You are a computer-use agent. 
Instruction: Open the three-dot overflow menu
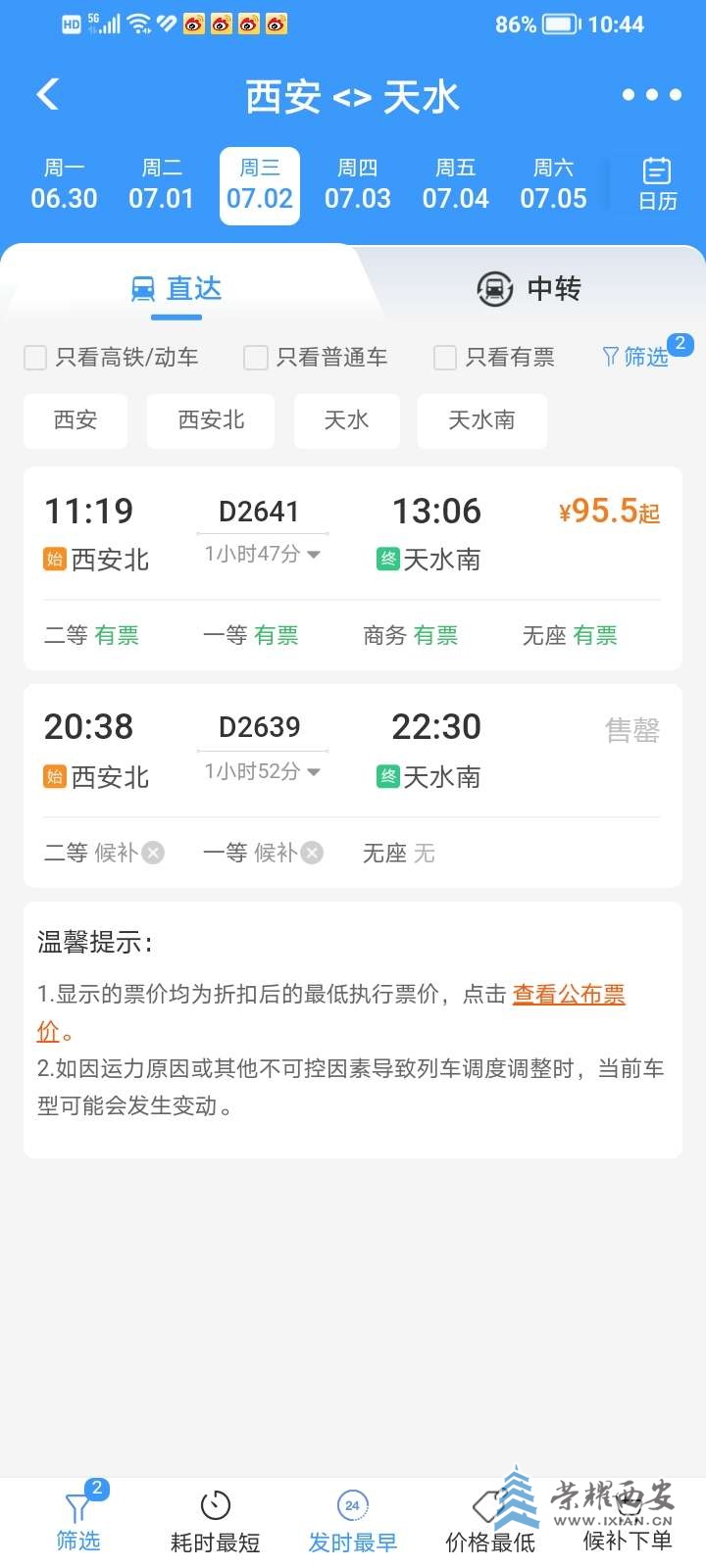click(651, 95)
